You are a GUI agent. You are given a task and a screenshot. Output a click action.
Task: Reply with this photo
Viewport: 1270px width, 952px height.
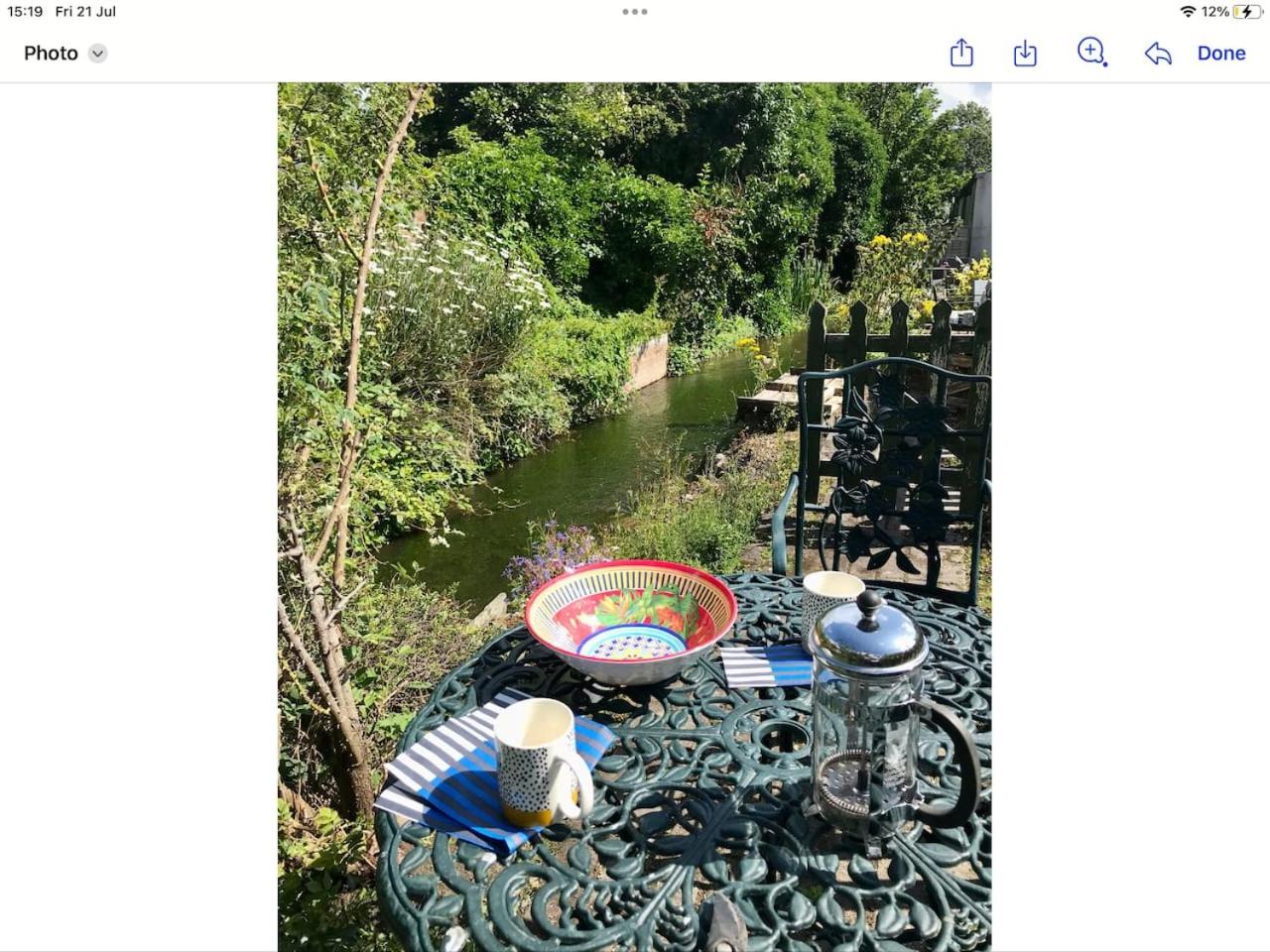pyautogui.click(x=1158, y=54)
